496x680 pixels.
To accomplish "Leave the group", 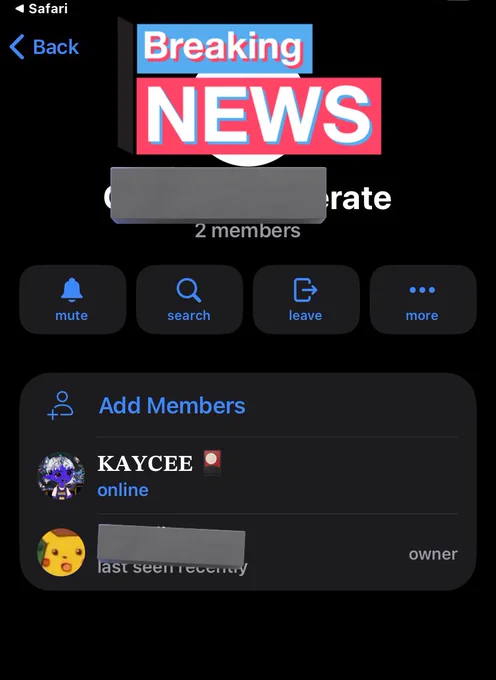I will pyautogui.click(x=306, y=299).
